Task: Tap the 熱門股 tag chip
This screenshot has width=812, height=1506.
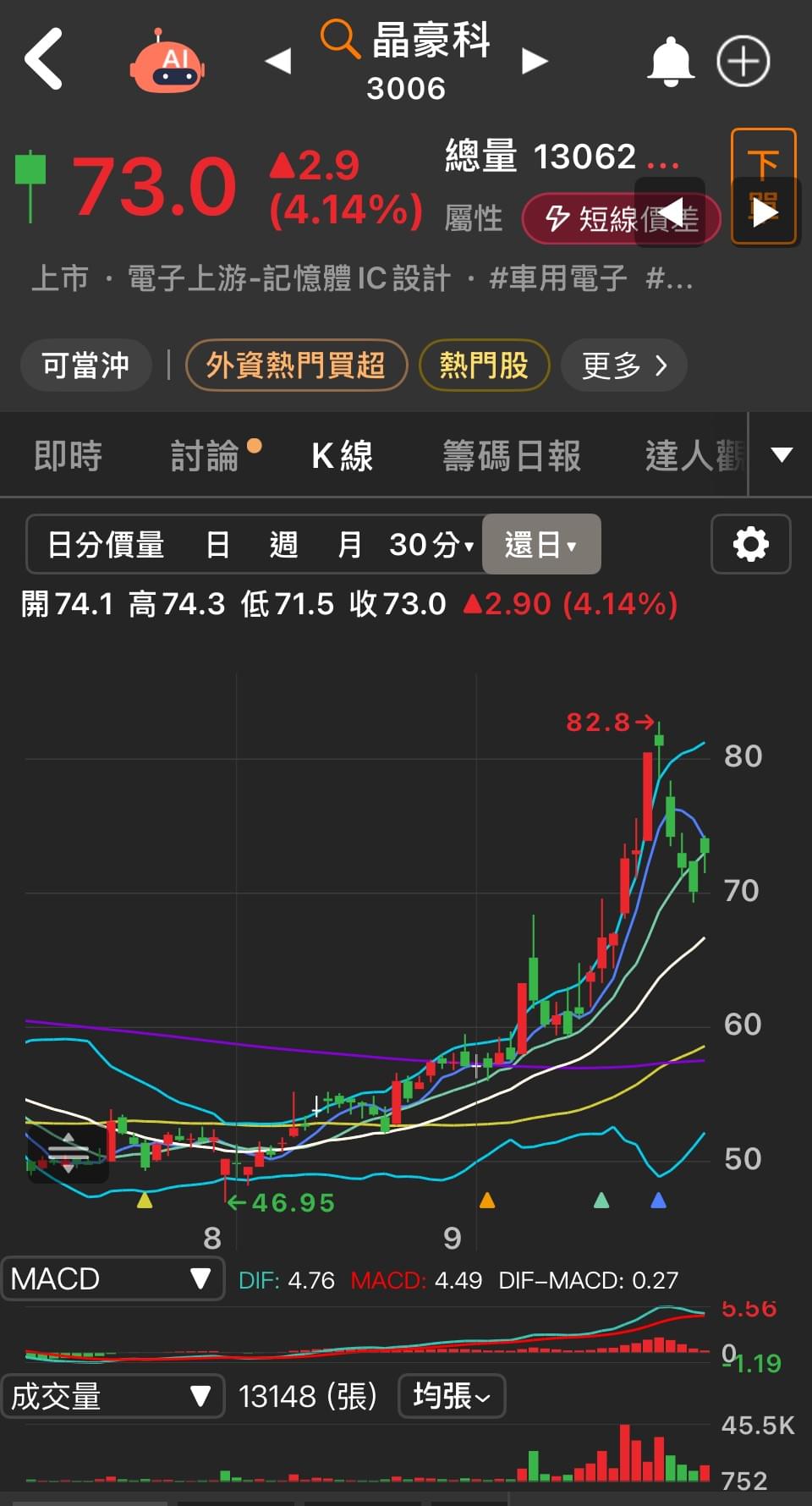Action: pyautogui.click(x=484, y=366)
